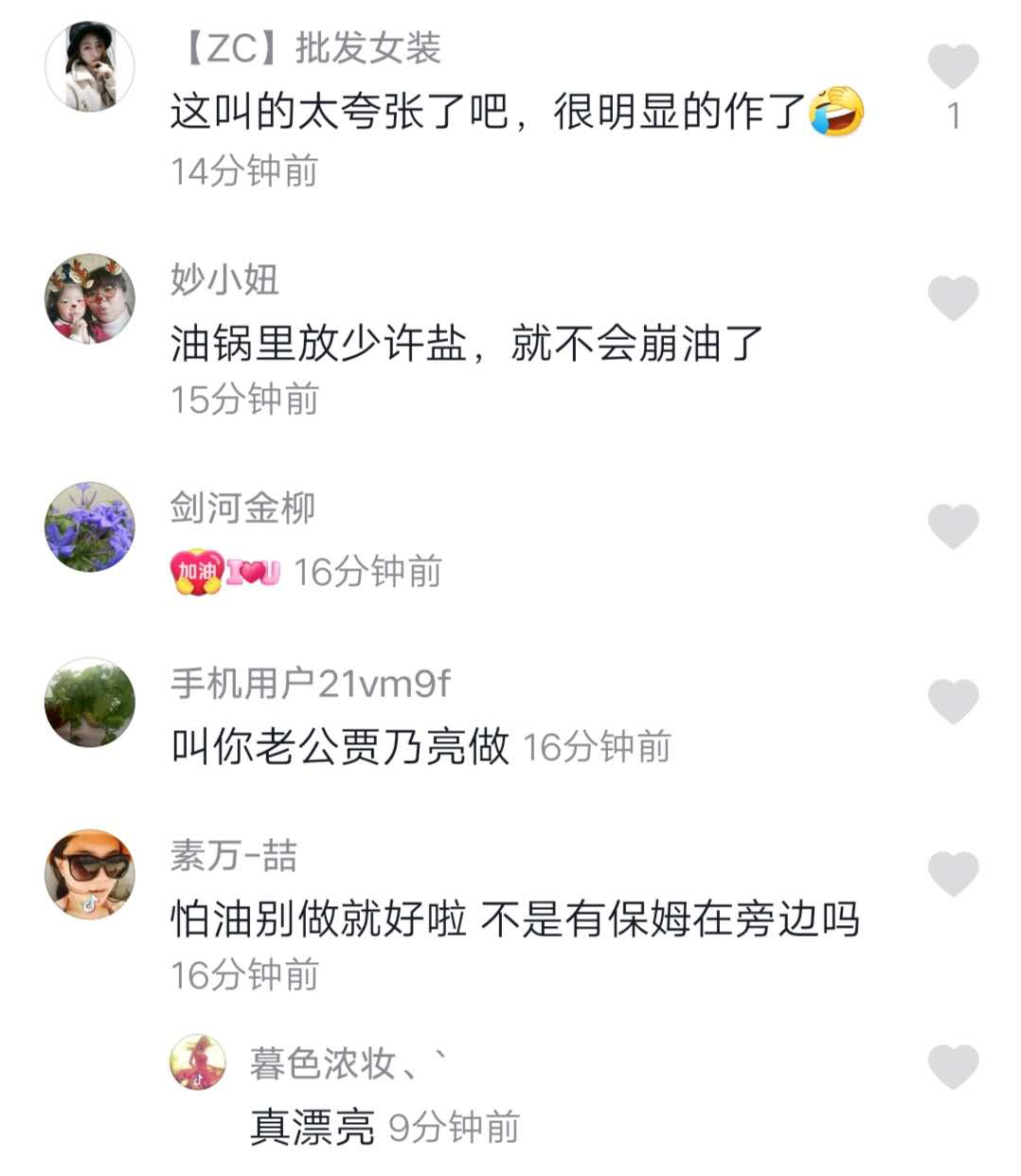The height and width of the screenshot is (1176, 1021).
Task: Like the comment from 手机用户21vm9f
Action: click(952, 702)
